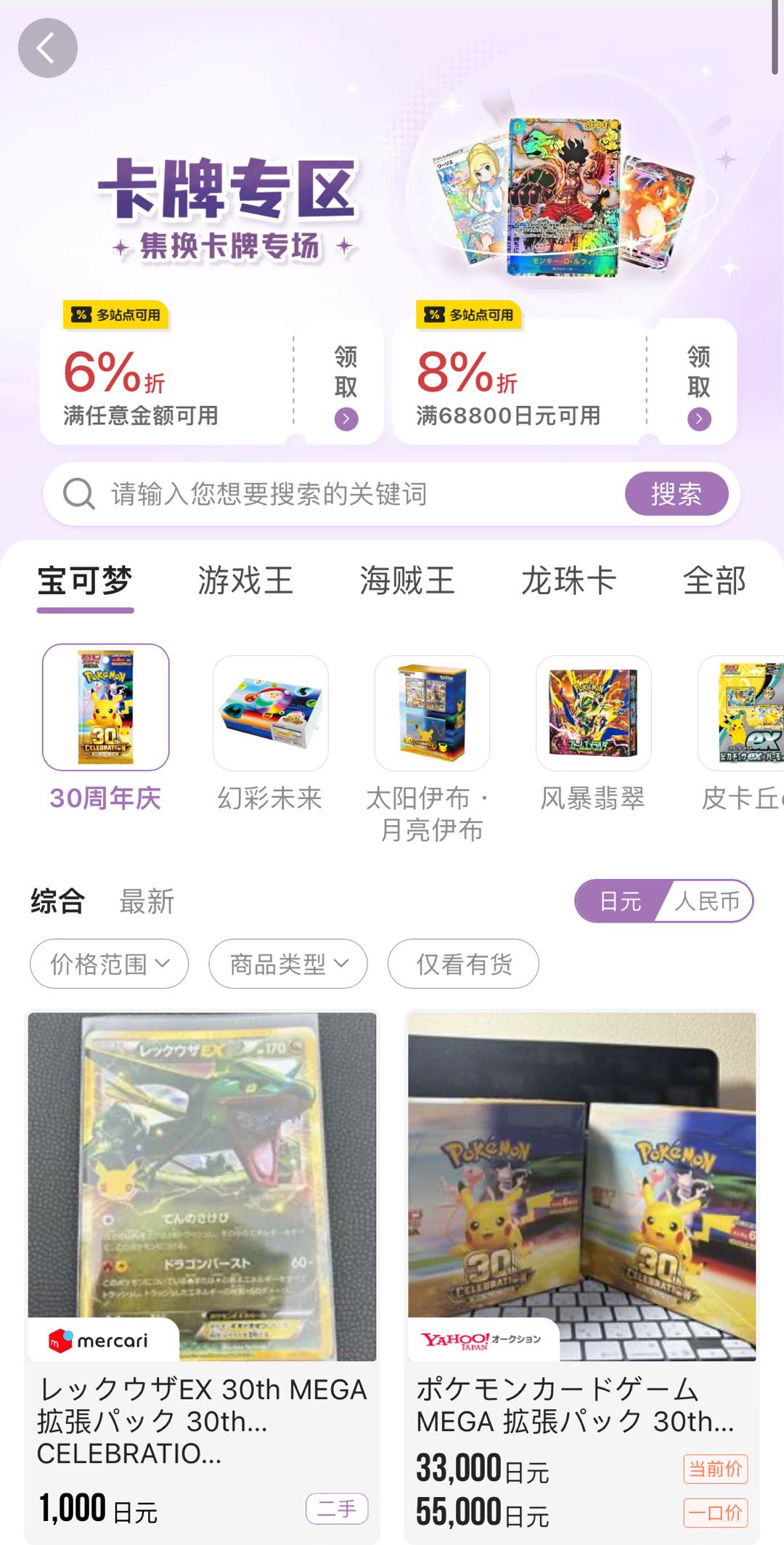Open the 龙珠卡 tab
The width and height of the screenshot is (784, 1545).
569,580
